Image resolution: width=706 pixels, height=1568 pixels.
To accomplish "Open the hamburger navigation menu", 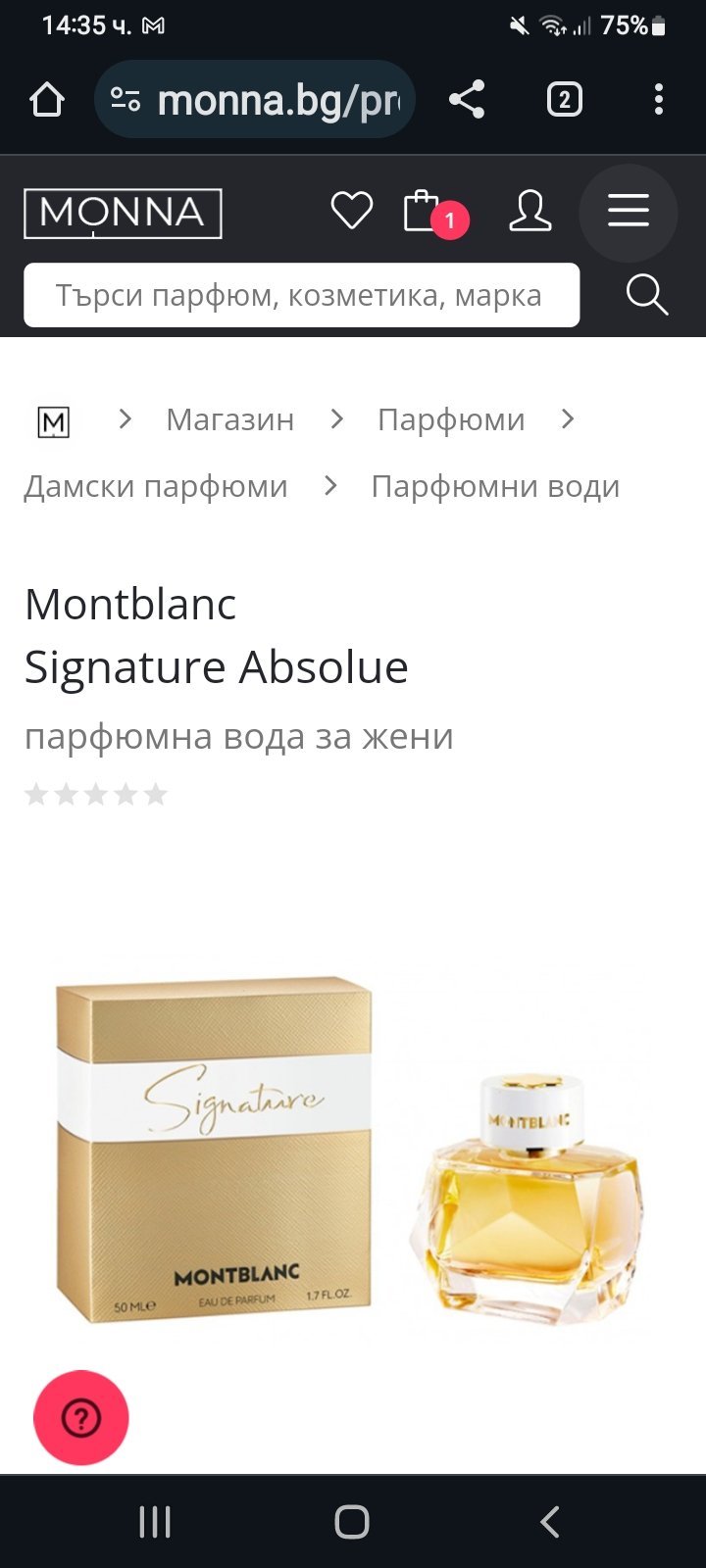I will pos(628,212).
